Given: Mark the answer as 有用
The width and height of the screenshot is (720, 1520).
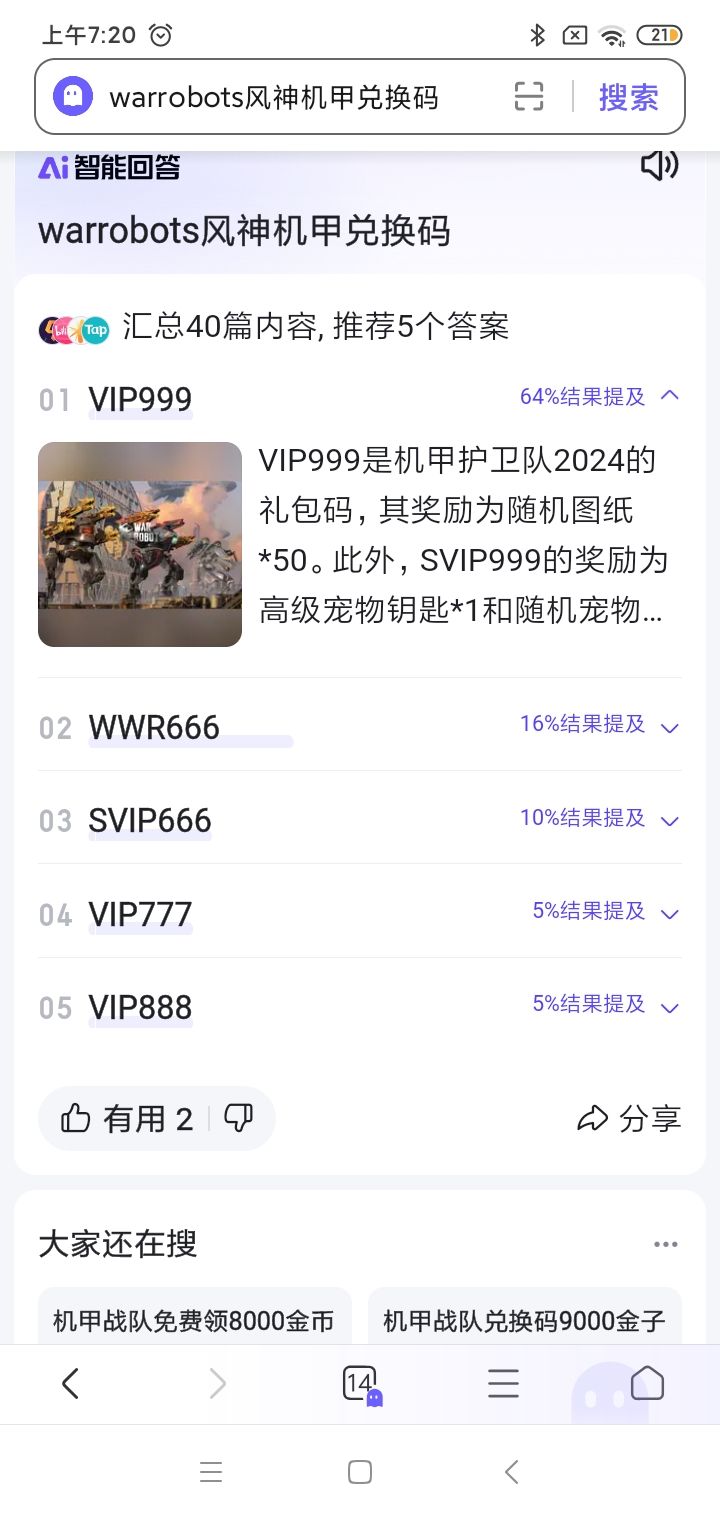Looking at the screenshot, I should tap(126, 1118).
